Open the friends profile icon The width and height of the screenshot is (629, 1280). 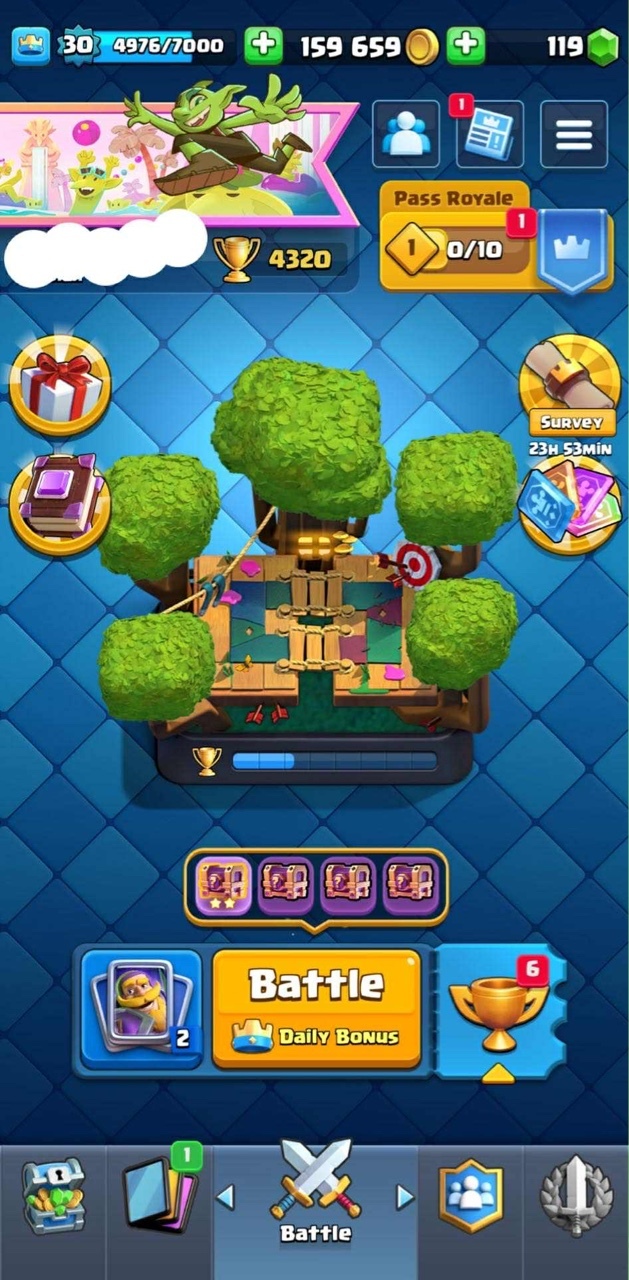pyautogui.click(x=406, y=134)
